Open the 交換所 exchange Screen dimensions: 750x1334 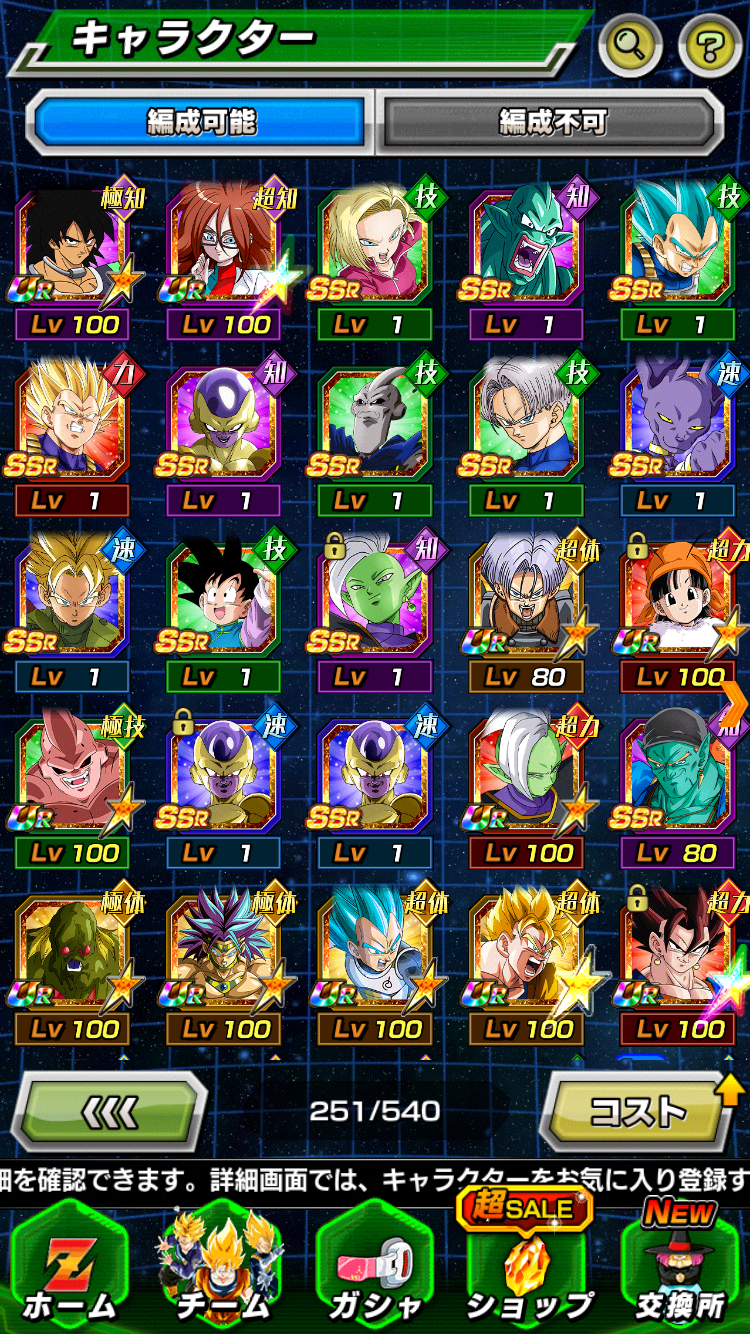680,1270
